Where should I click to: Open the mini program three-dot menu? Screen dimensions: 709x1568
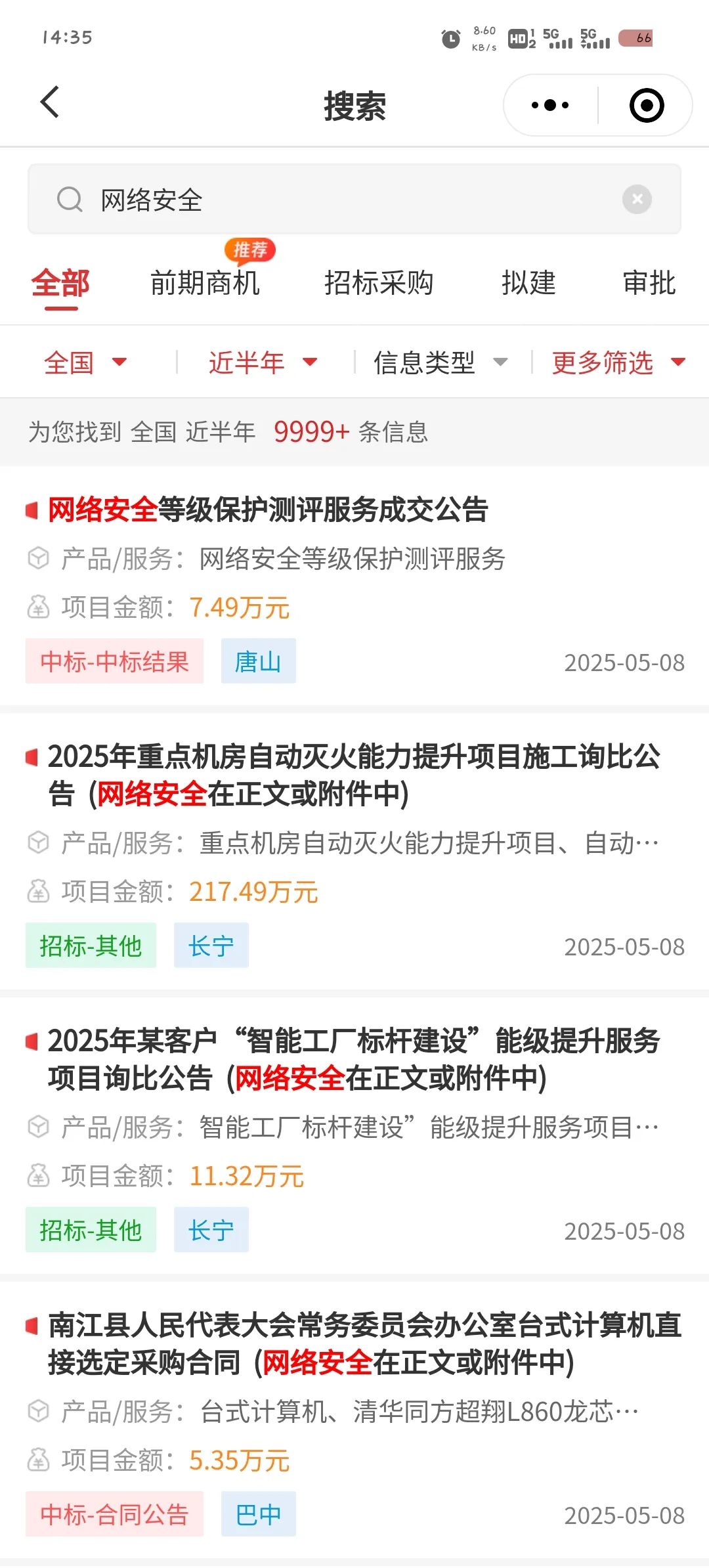coord(550,105)
